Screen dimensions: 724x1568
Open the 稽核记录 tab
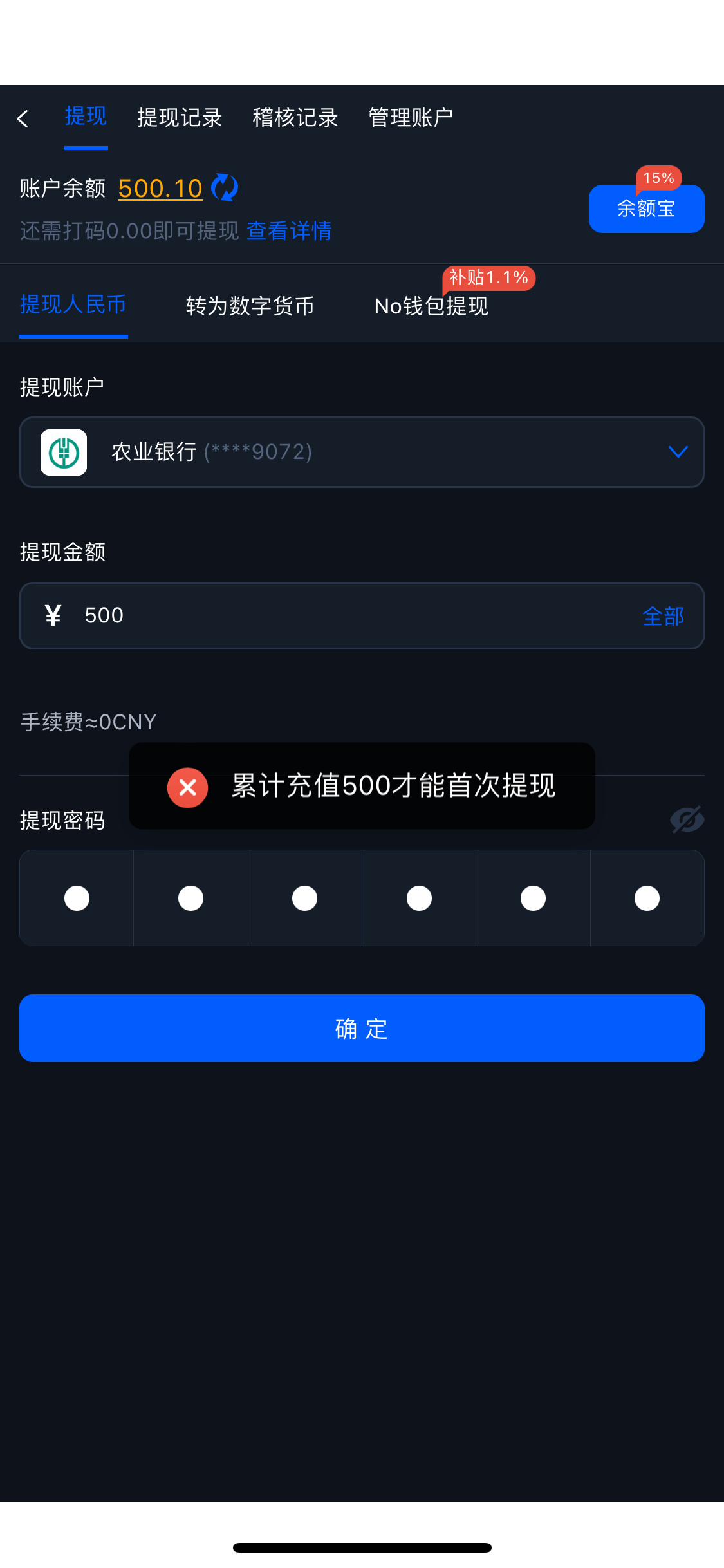(295, 118)
